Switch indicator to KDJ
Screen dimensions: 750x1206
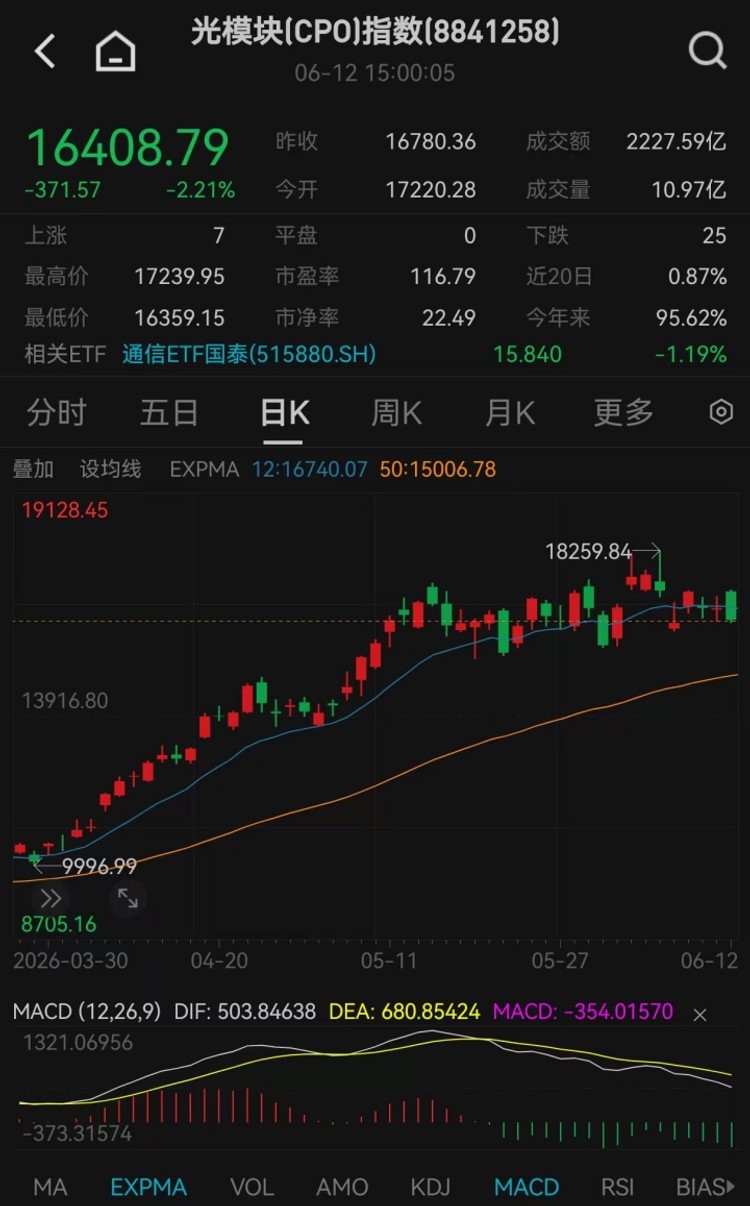[431, 1187]
